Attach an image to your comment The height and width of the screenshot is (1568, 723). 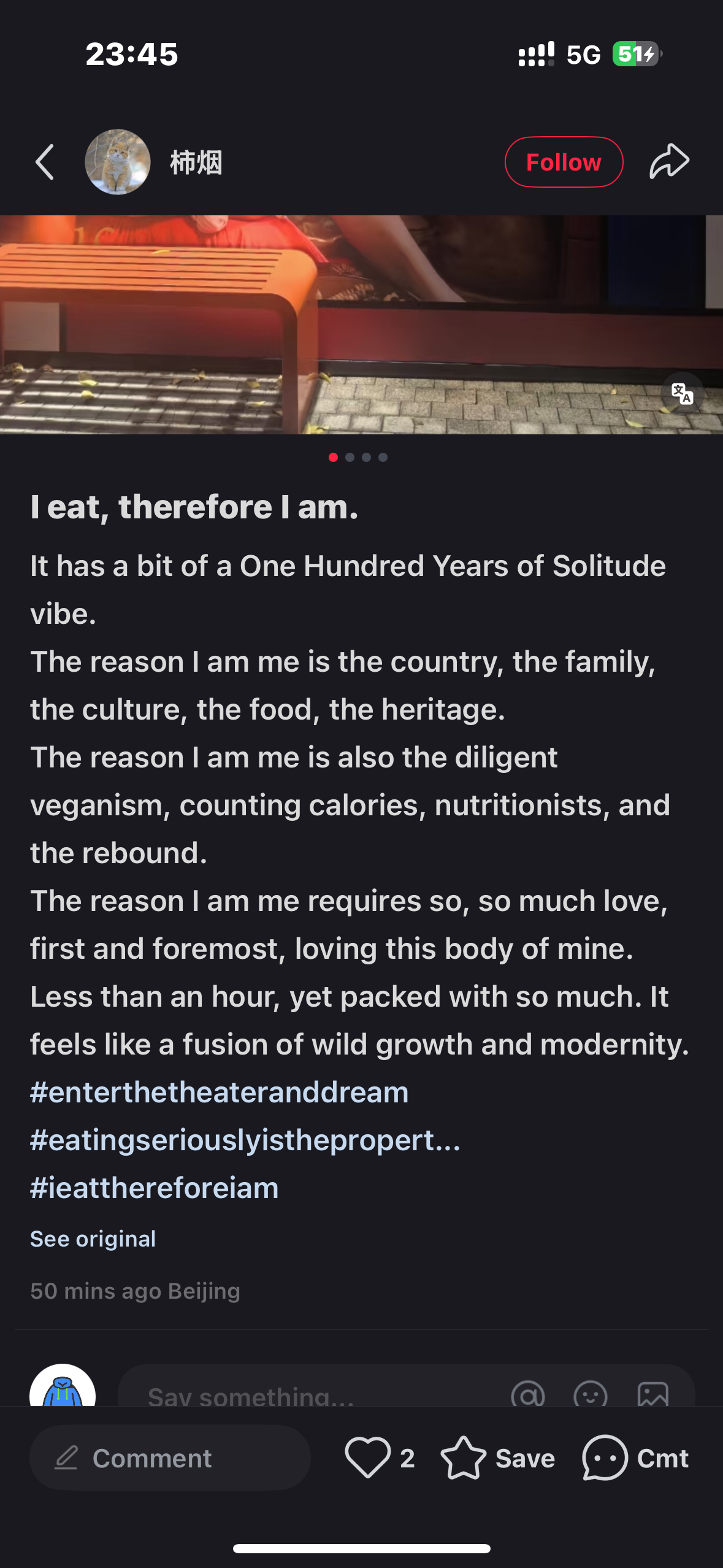tap(652, 1394)
